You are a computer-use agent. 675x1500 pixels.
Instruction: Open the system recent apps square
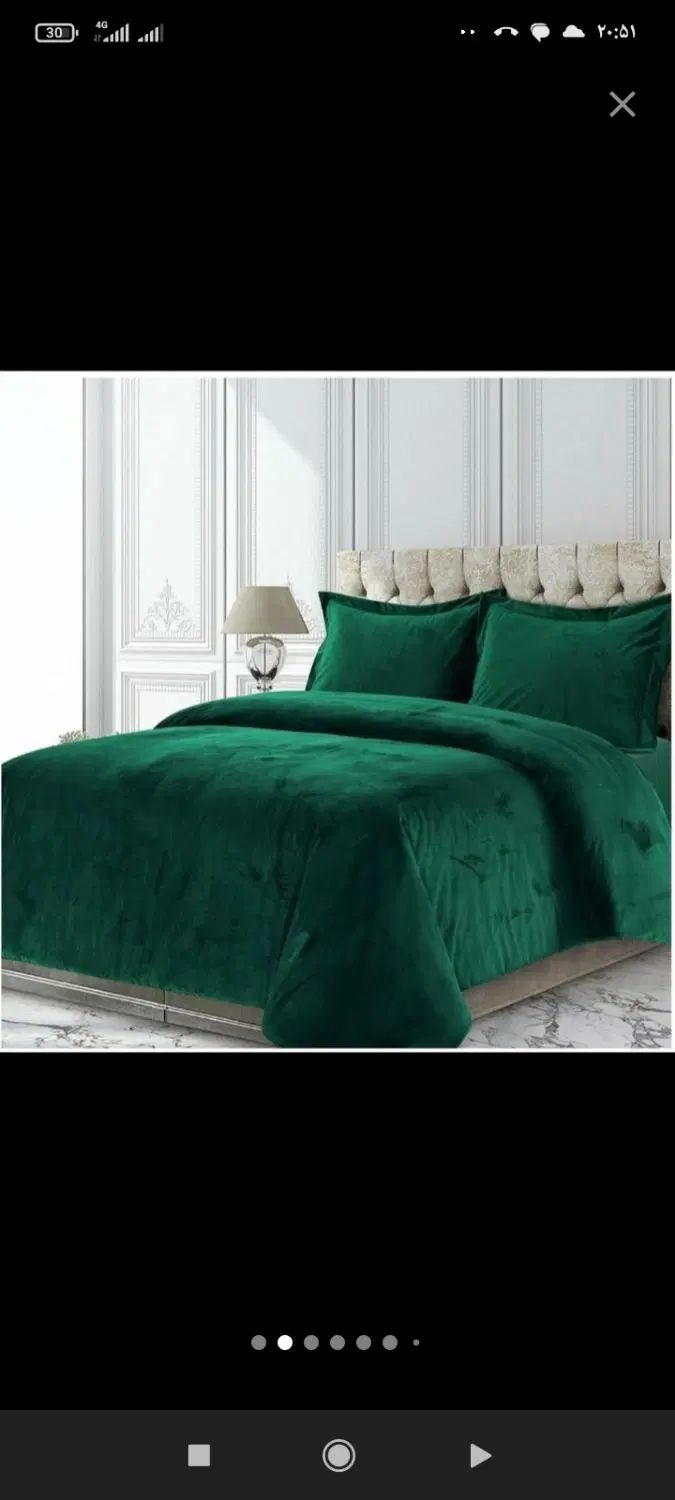tap(199, 1455)
